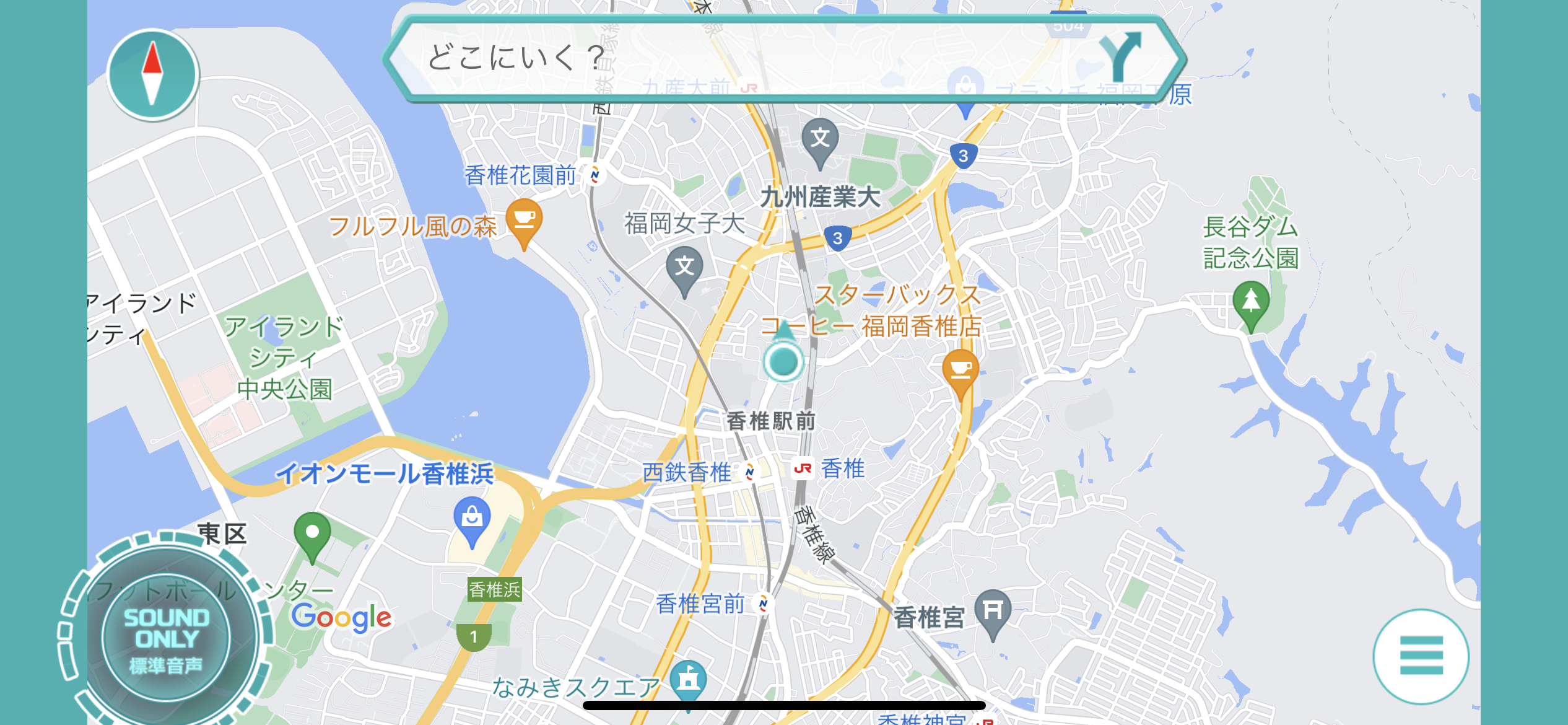Open the hamburger menu button

(x=1421, y=656)
